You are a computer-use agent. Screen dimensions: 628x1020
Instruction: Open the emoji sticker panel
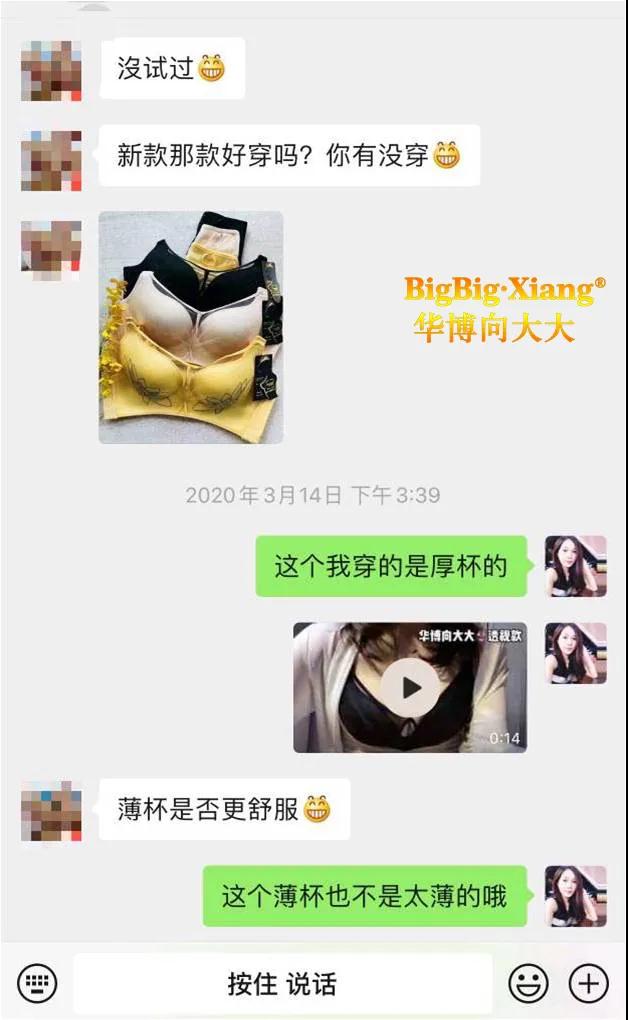coord(528,983)
